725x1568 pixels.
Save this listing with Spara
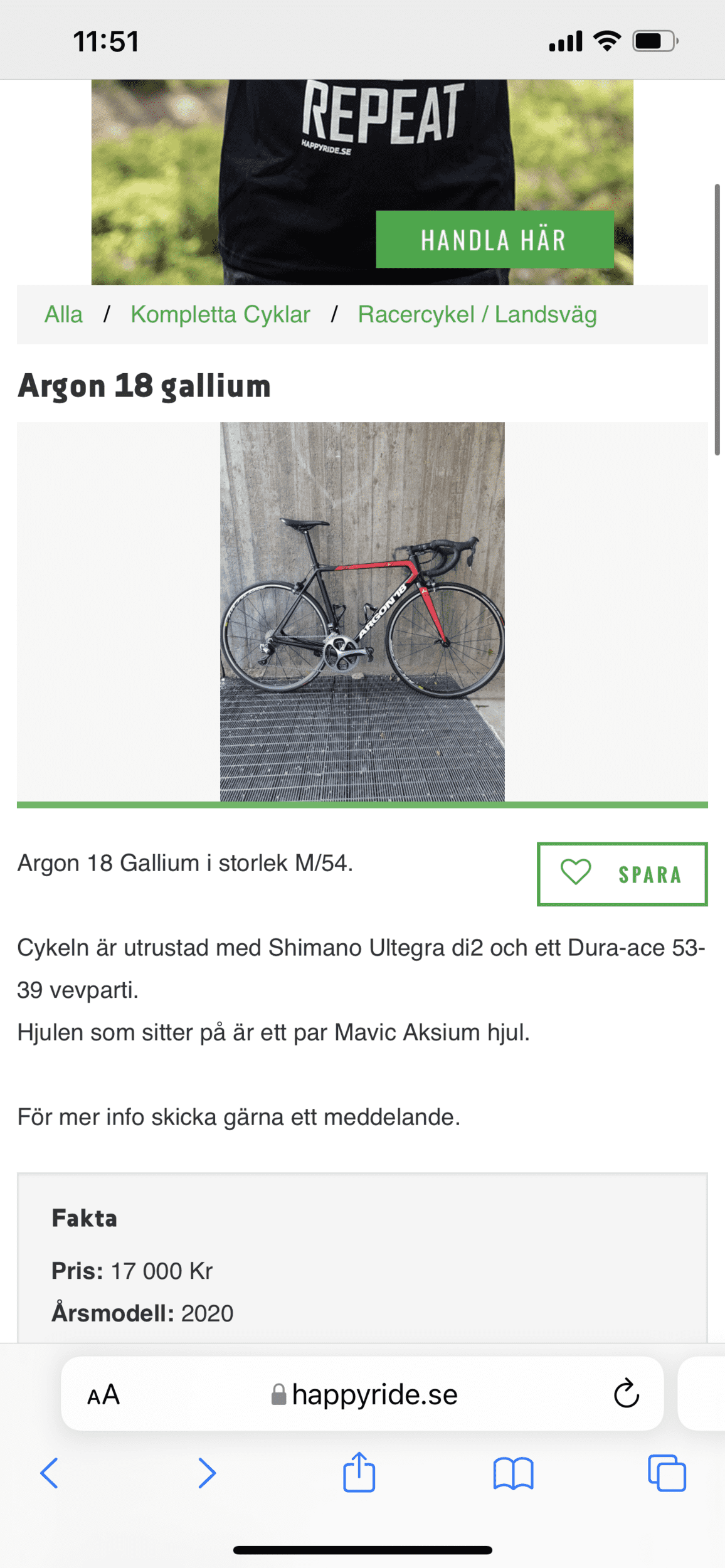coord(622,874)
